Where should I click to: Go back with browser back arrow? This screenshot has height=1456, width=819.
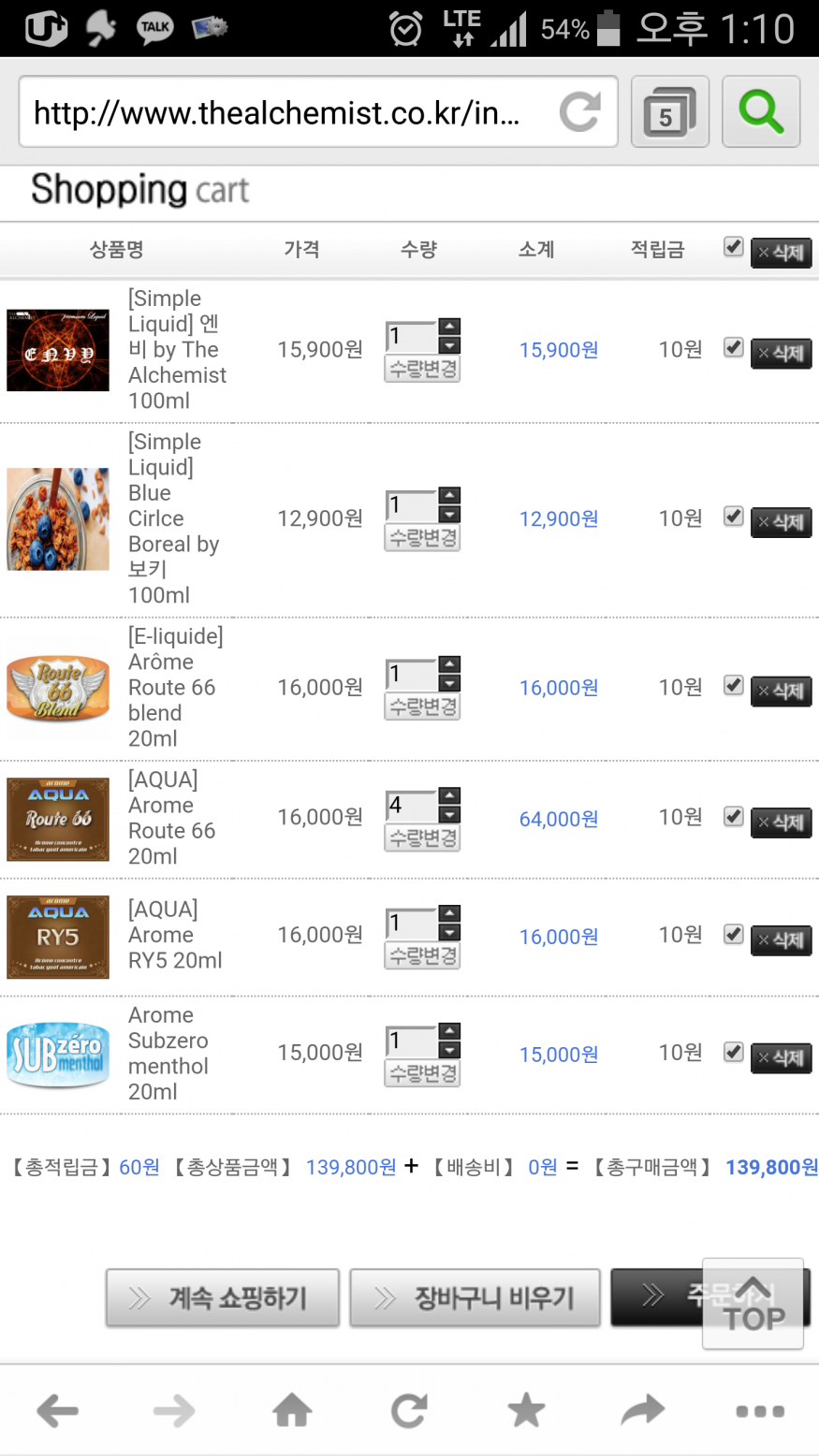click(x=57, y=1410)
